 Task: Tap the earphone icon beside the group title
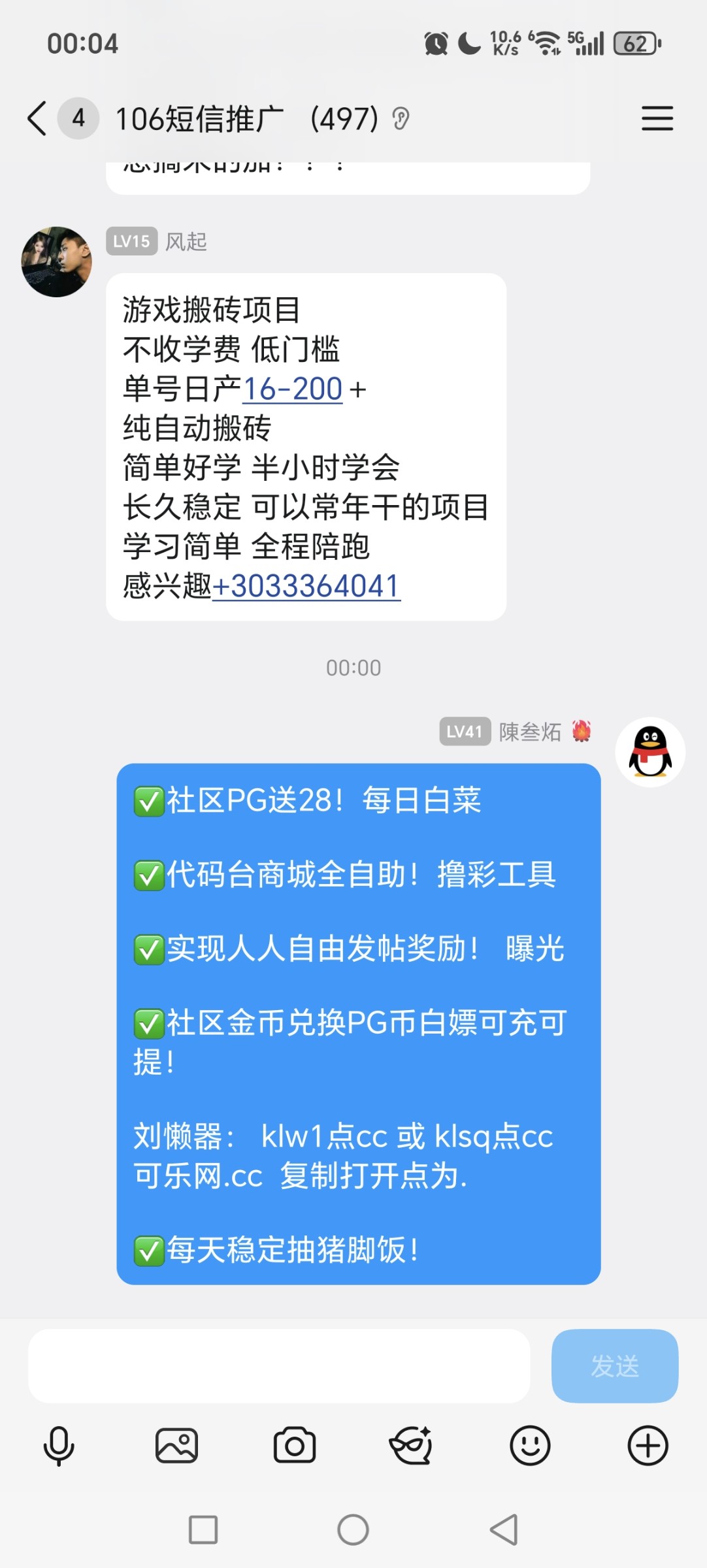401,118
